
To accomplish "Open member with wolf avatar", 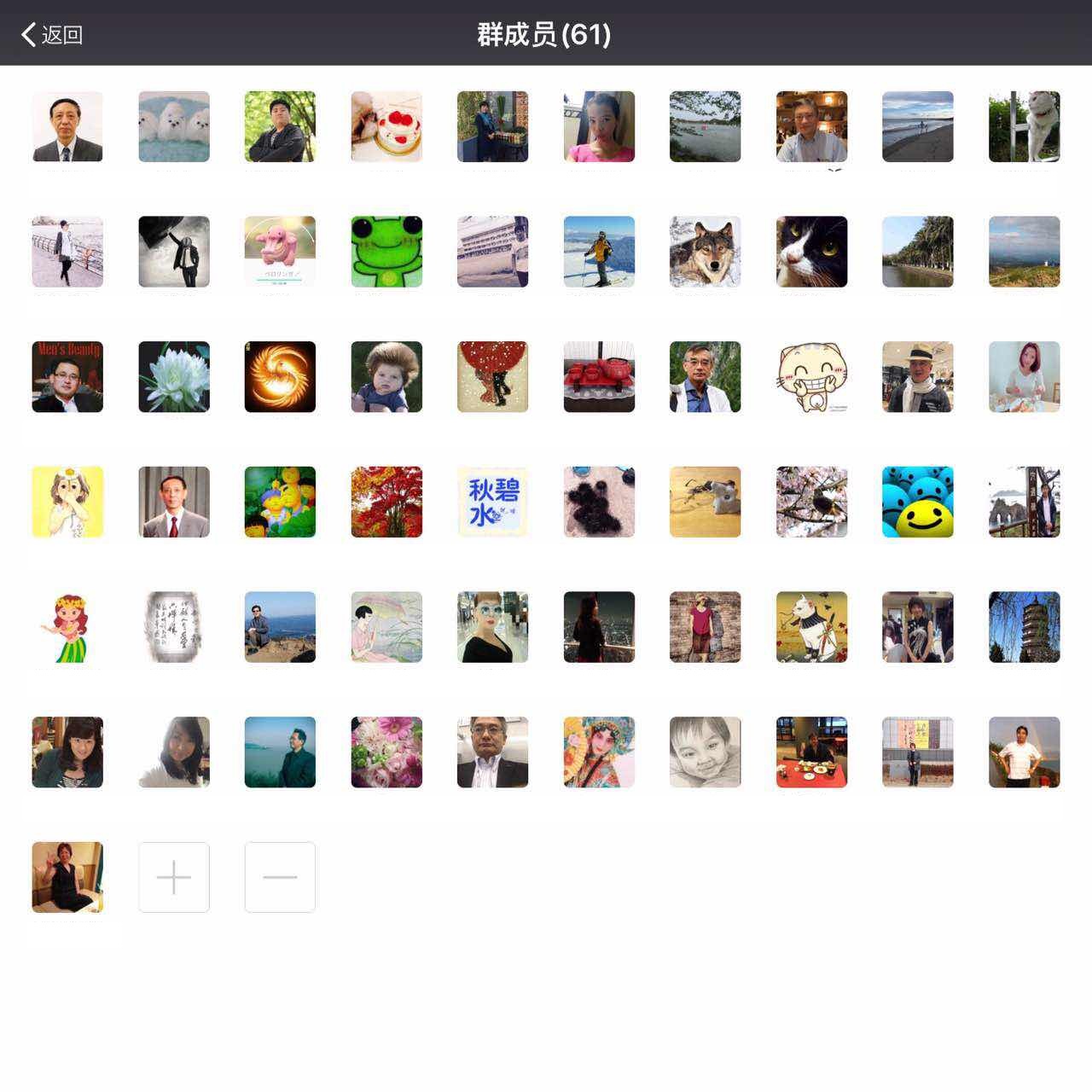I will click(705, 252).
